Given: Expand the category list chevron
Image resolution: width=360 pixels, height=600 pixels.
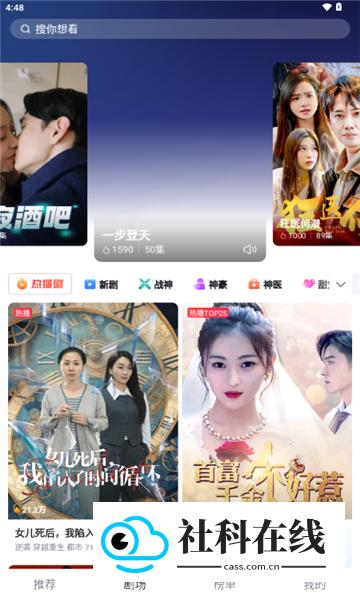Looking at the screenshot, I should point(341,284).
